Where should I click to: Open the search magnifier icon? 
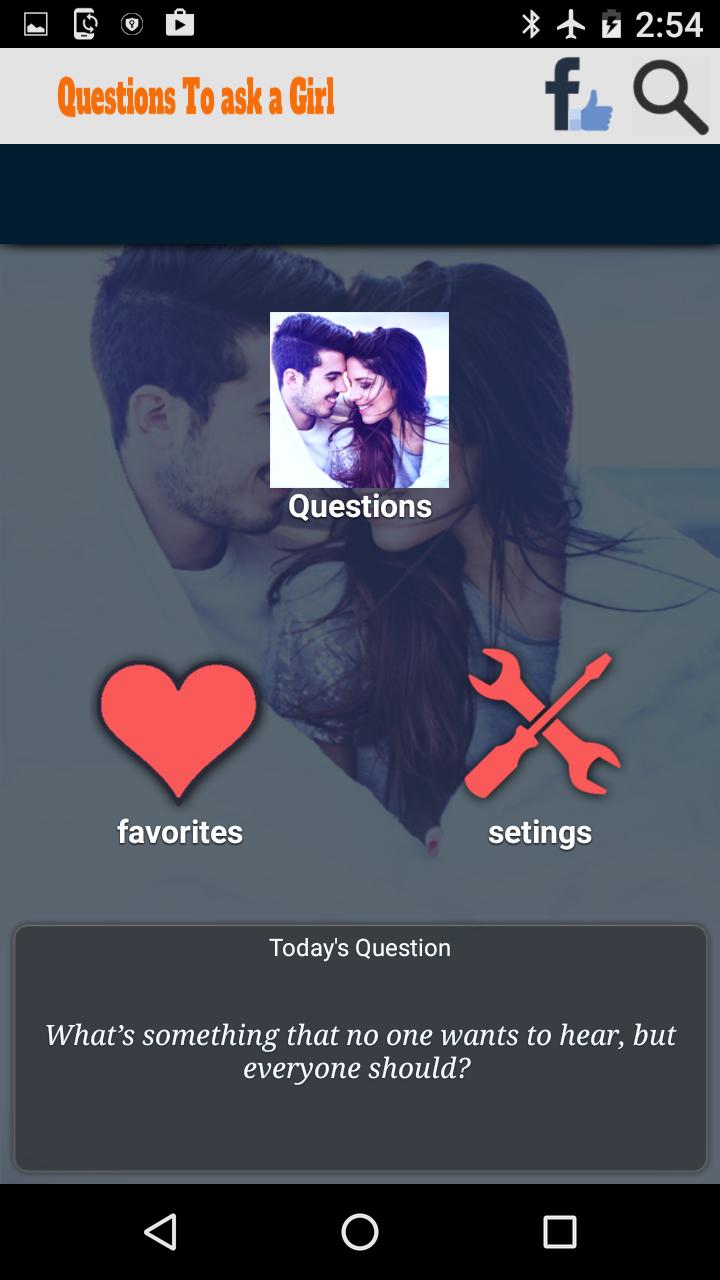click(x=668, y=96)
